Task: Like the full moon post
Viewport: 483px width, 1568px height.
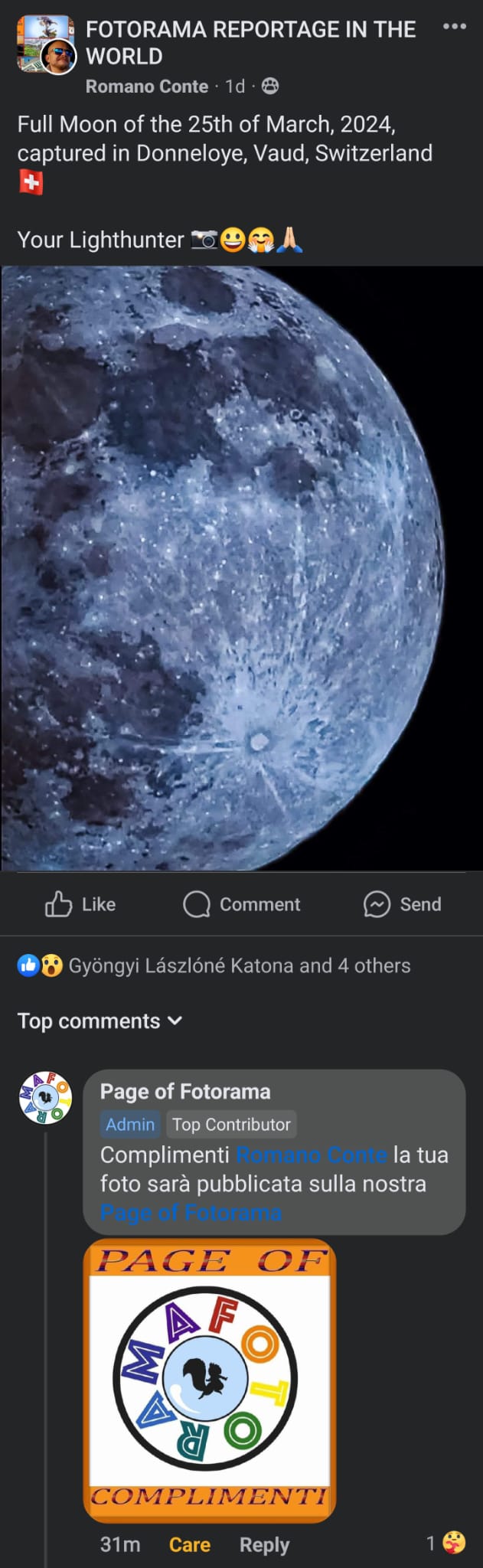Action: [x=80, y=904]
